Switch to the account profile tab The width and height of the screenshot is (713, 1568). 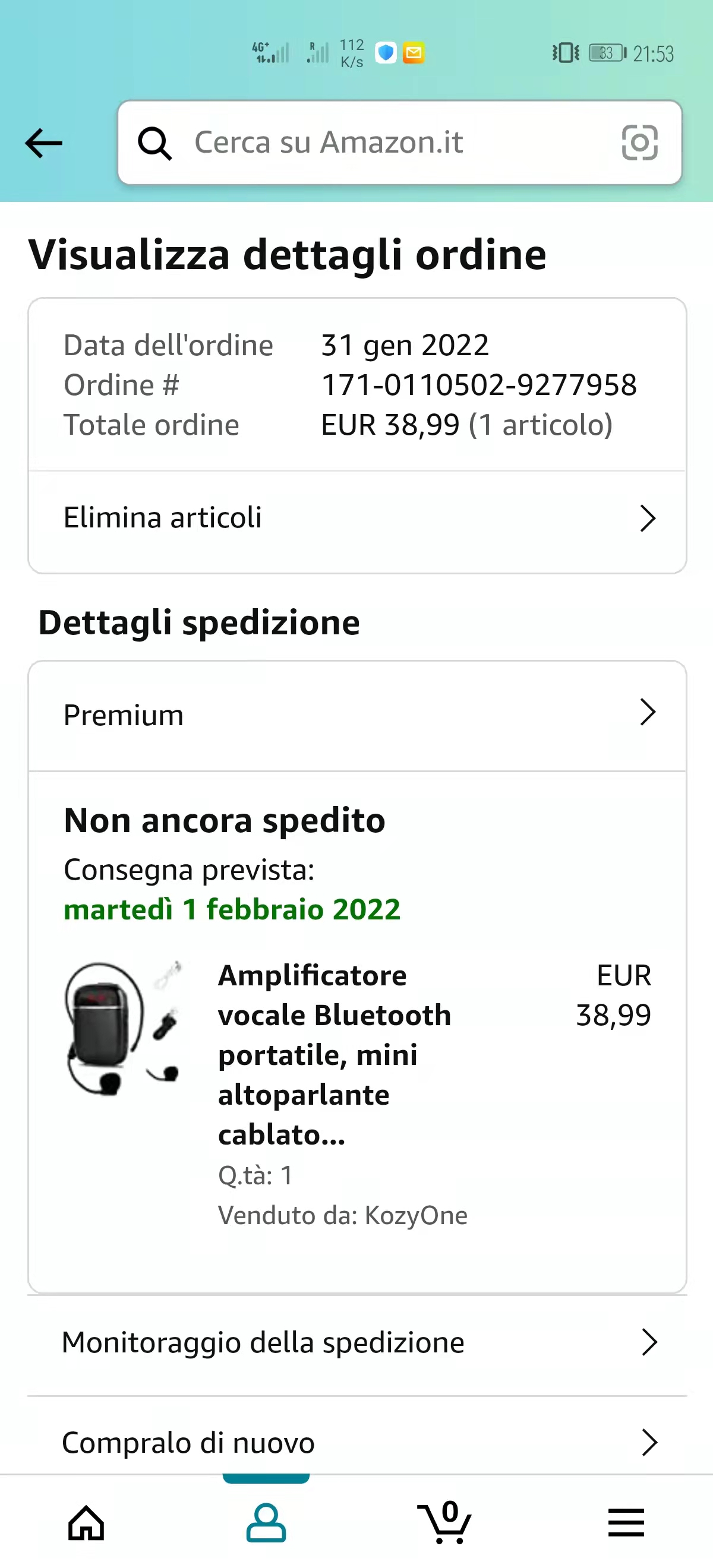pyautogui.click(x=266, y=1523)
